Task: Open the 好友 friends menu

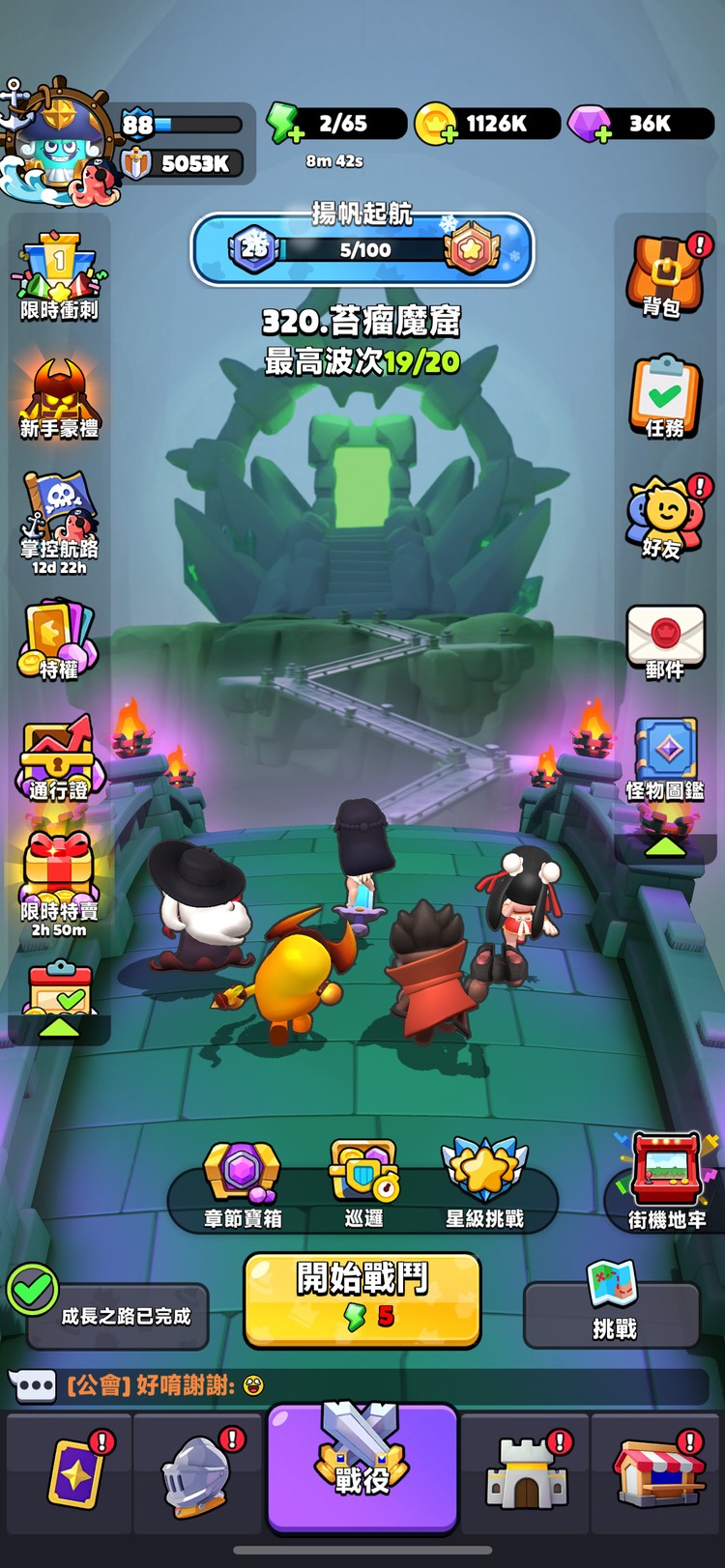Action: [x=665, y=517]
